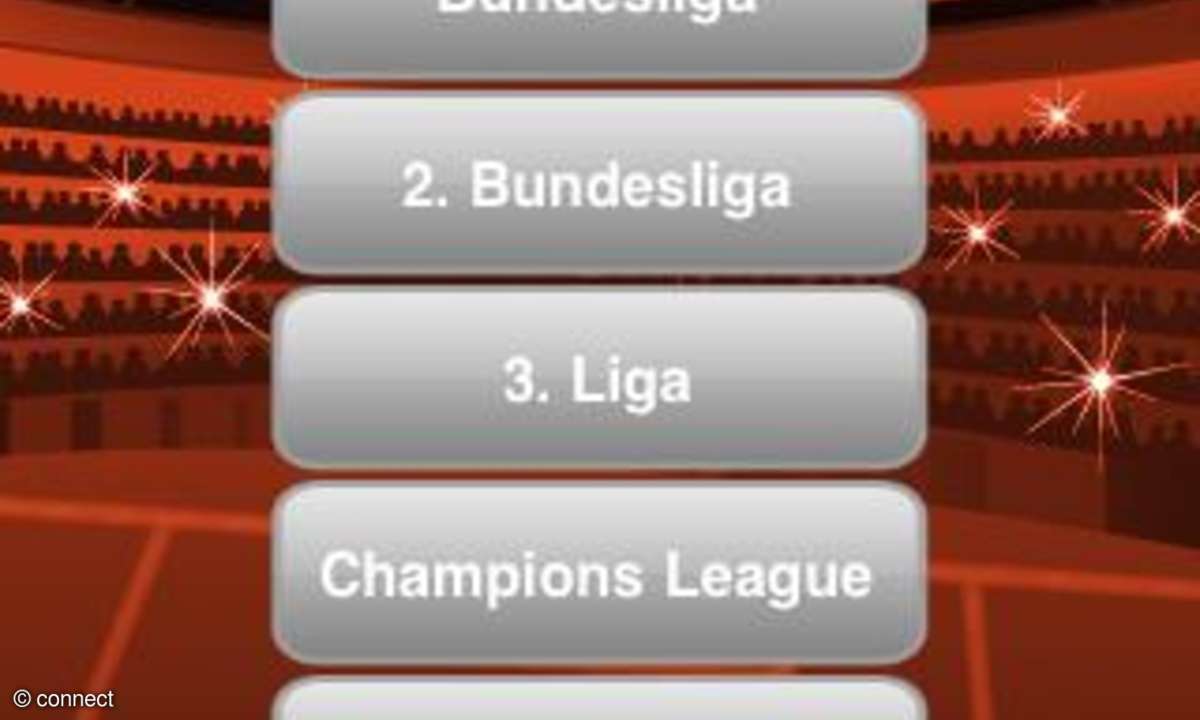Open the 2. Bundesliga league
Viewport: 1200px width, 720px height.
click(x=598, y=184)
